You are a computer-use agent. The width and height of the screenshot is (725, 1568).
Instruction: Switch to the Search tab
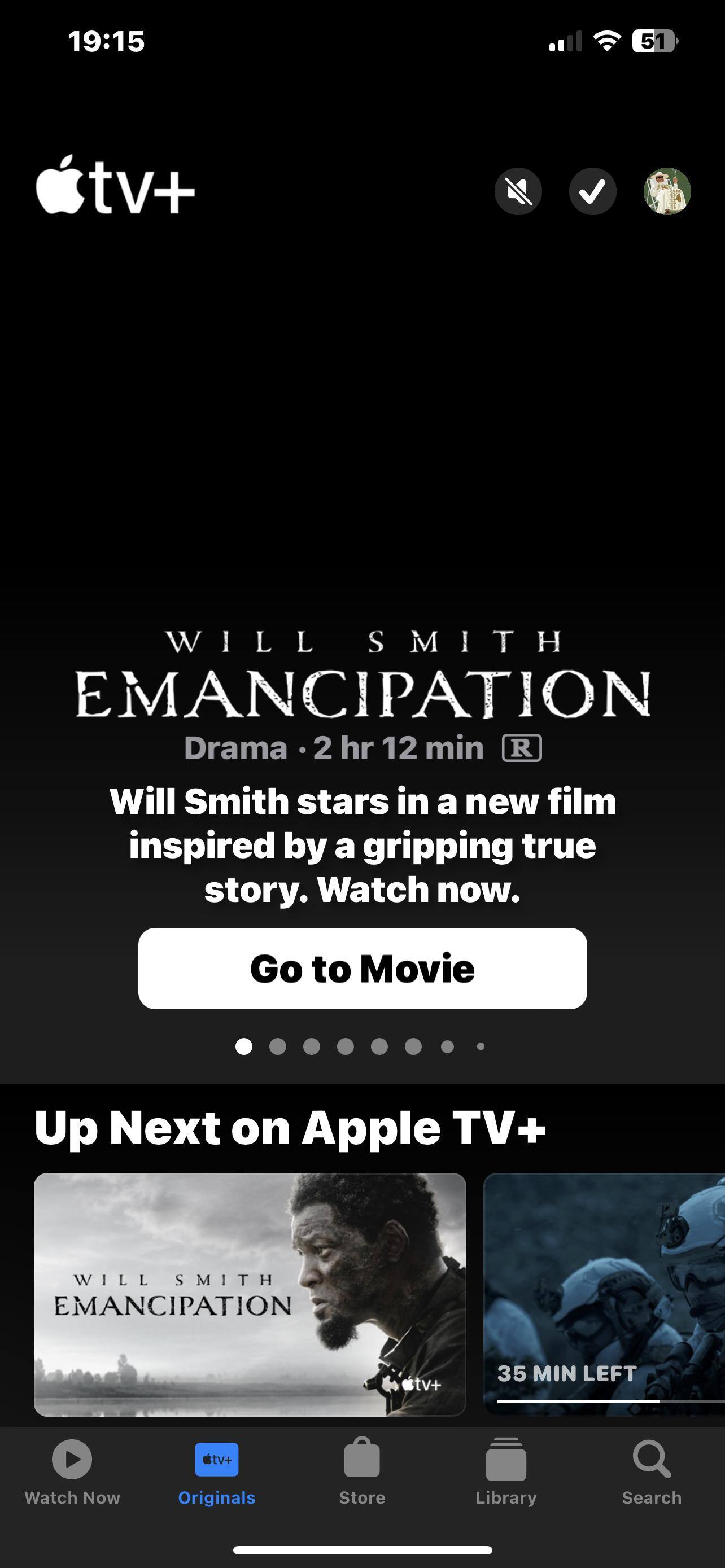coord(652,1470)
